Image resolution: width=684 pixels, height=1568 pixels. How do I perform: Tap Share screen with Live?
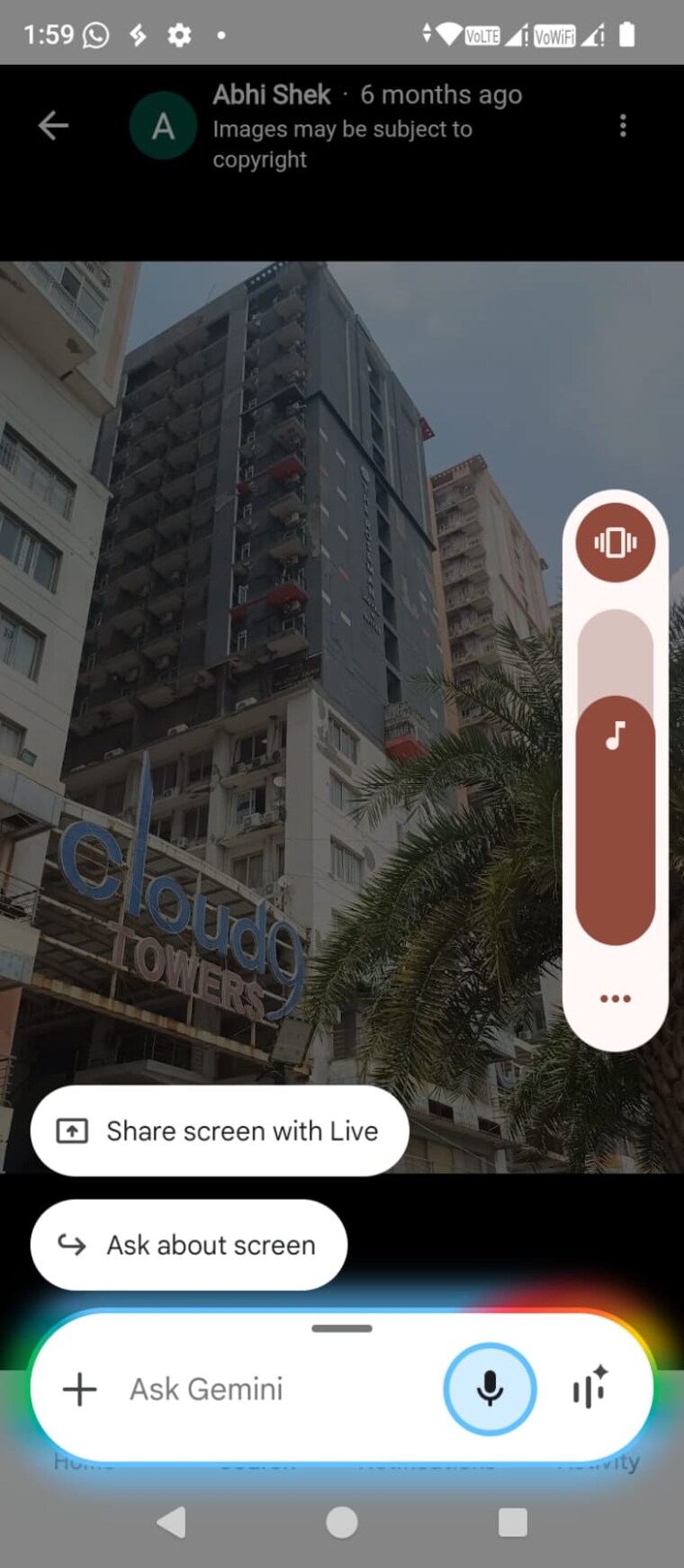pos(220,1131)
